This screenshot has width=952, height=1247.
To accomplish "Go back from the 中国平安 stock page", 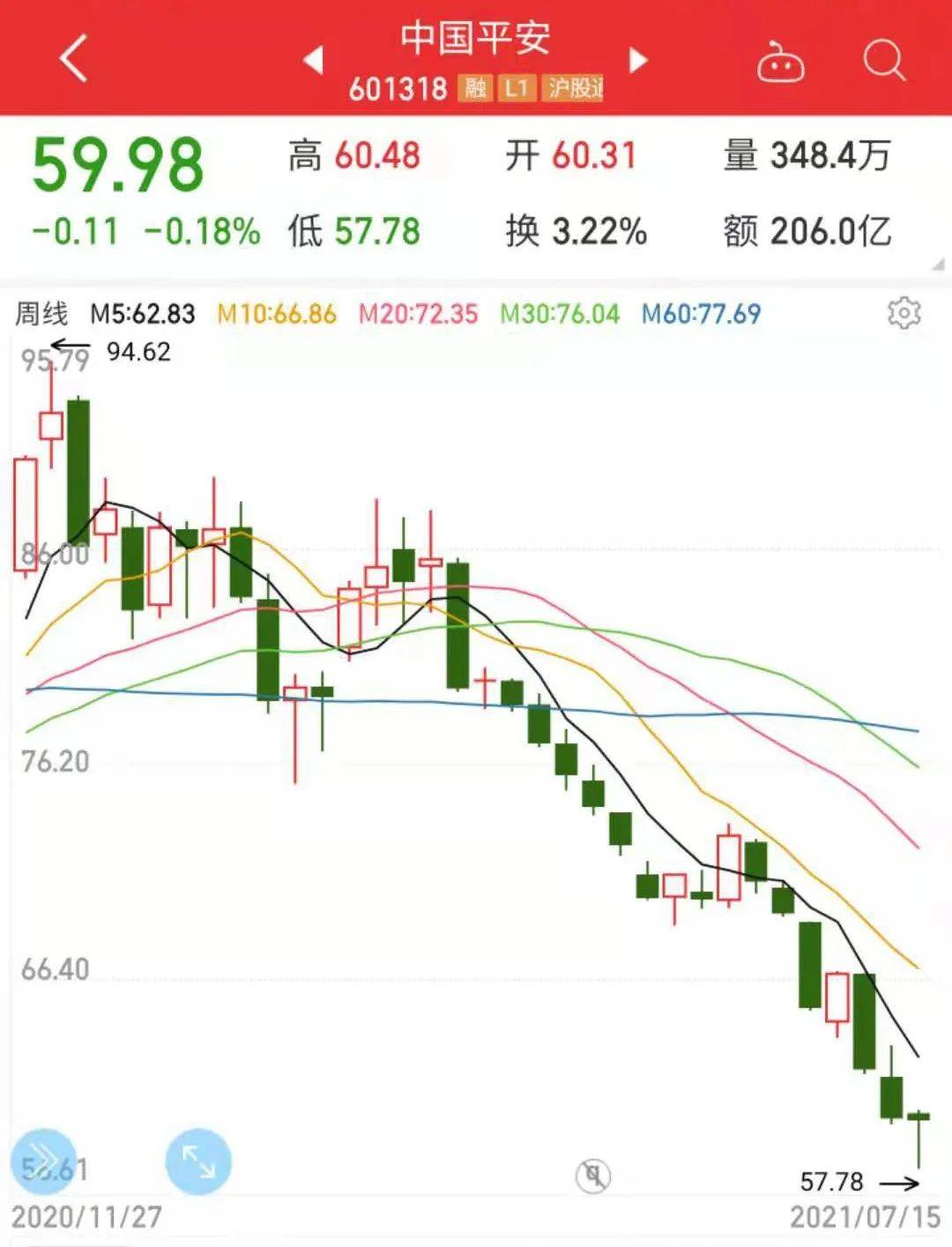I will [x=74, y=59].
